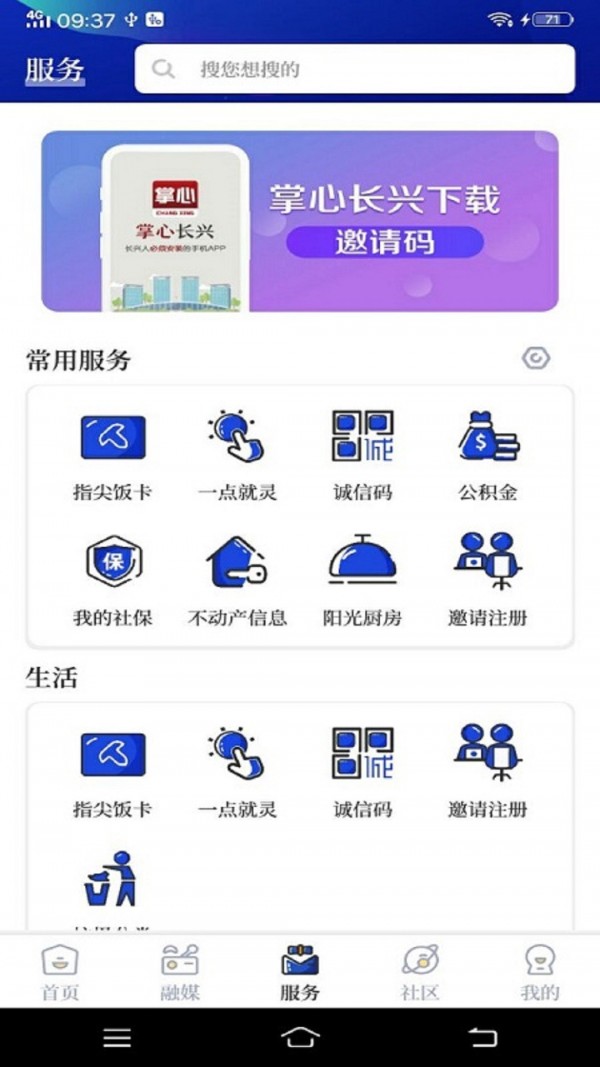This screenshot has height=1067, width=600.
Task: Tap the search box at the top
Action: pos(355,69)
